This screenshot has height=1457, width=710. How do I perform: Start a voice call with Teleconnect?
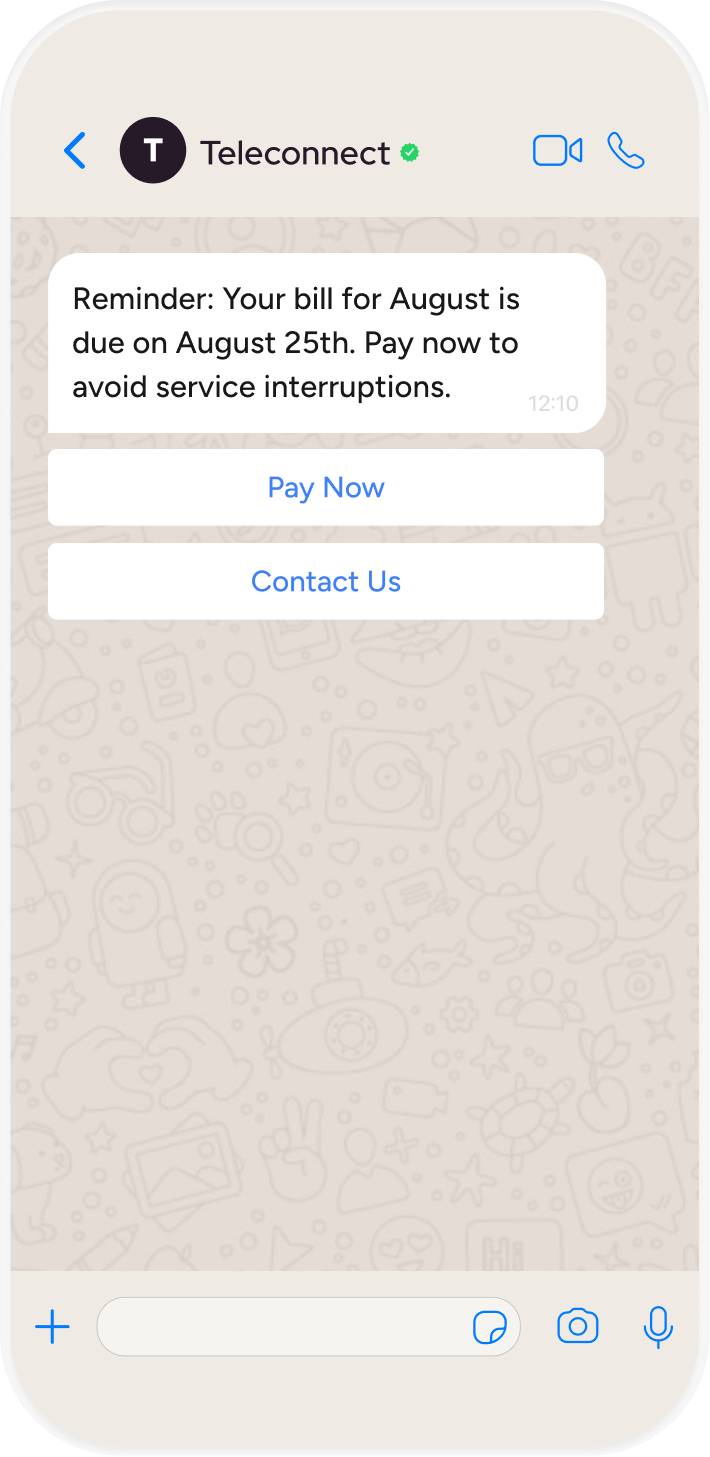point(626,151)
